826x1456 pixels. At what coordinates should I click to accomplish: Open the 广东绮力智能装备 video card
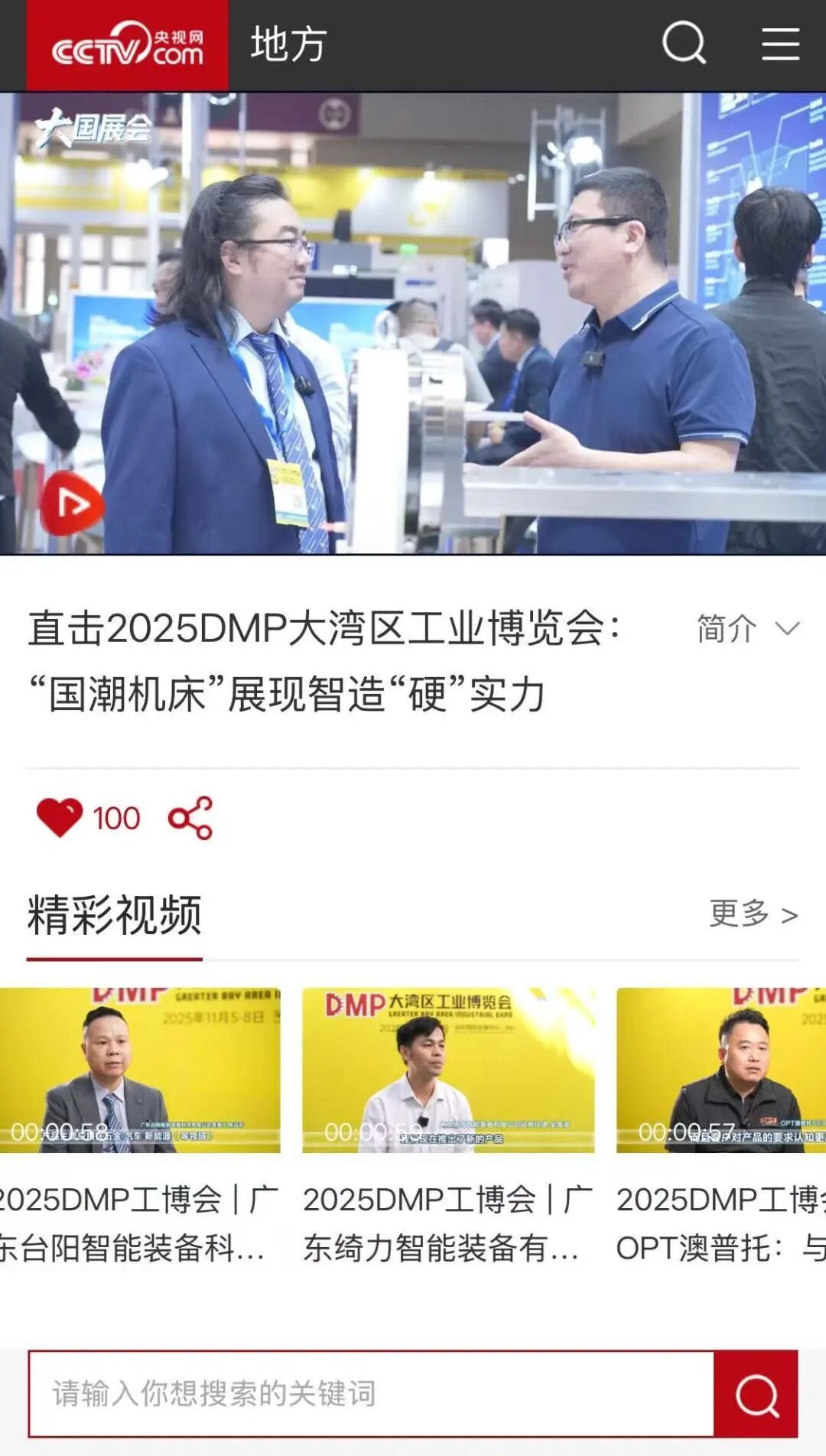448,1126
